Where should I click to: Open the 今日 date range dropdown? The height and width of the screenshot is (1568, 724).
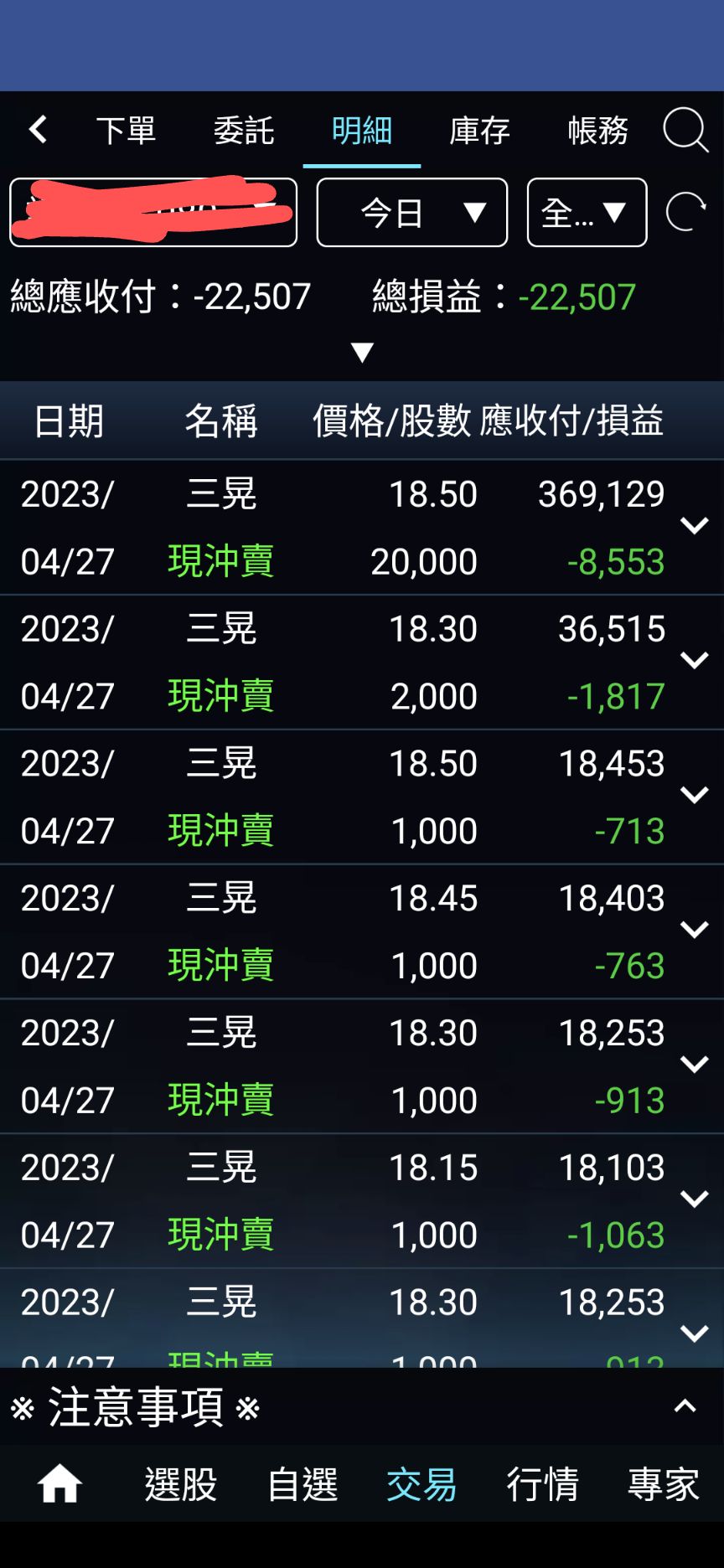[411, 214]
